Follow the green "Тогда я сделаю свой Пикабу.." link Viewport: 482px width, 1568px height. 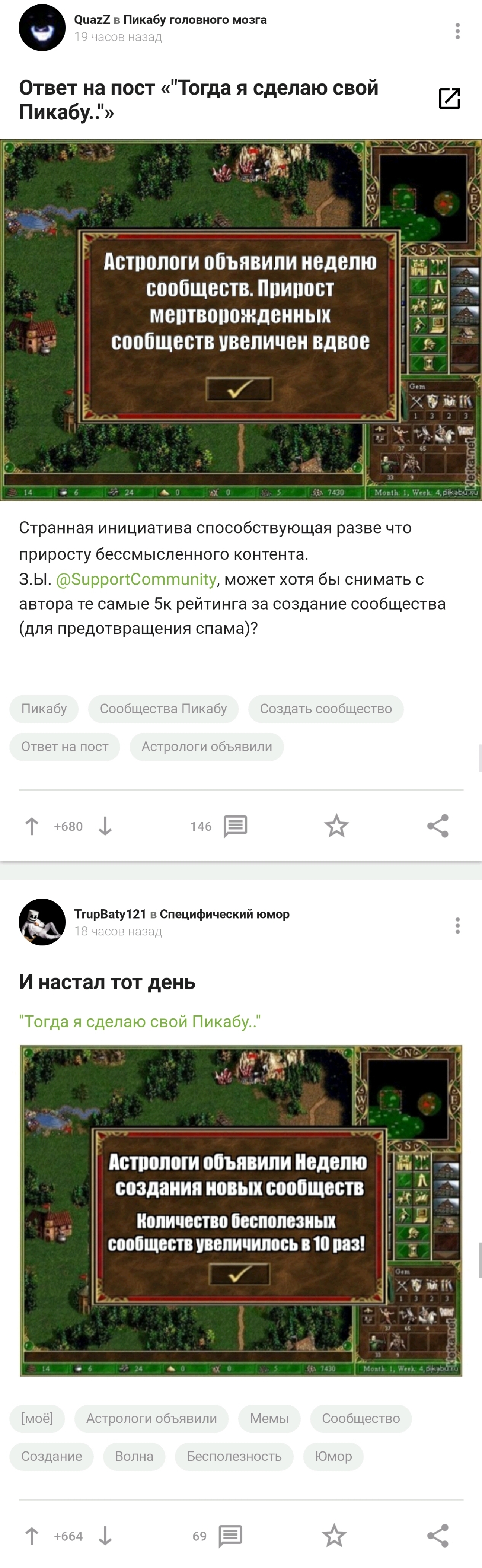(140, 1021)
